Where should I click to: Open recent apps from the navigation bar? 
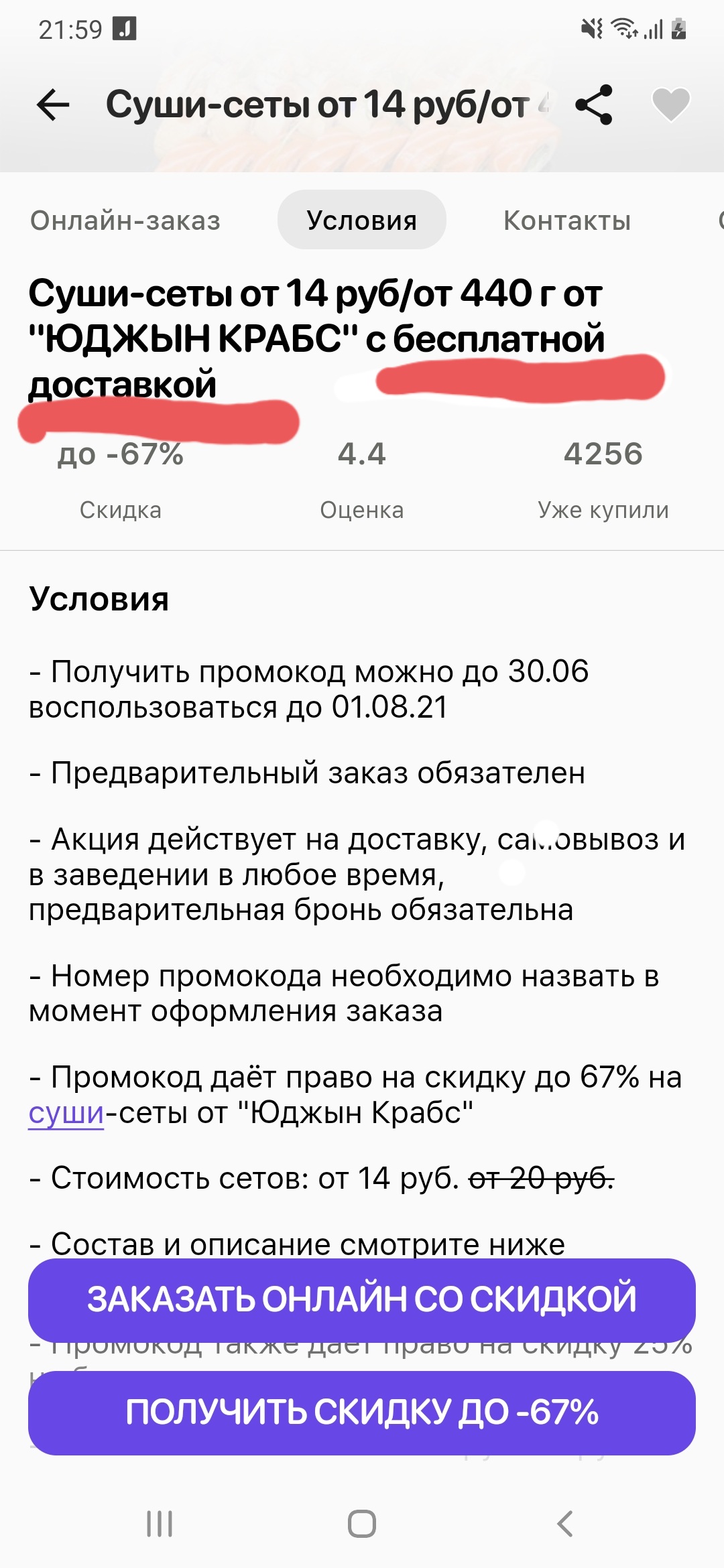point(160,1524)
